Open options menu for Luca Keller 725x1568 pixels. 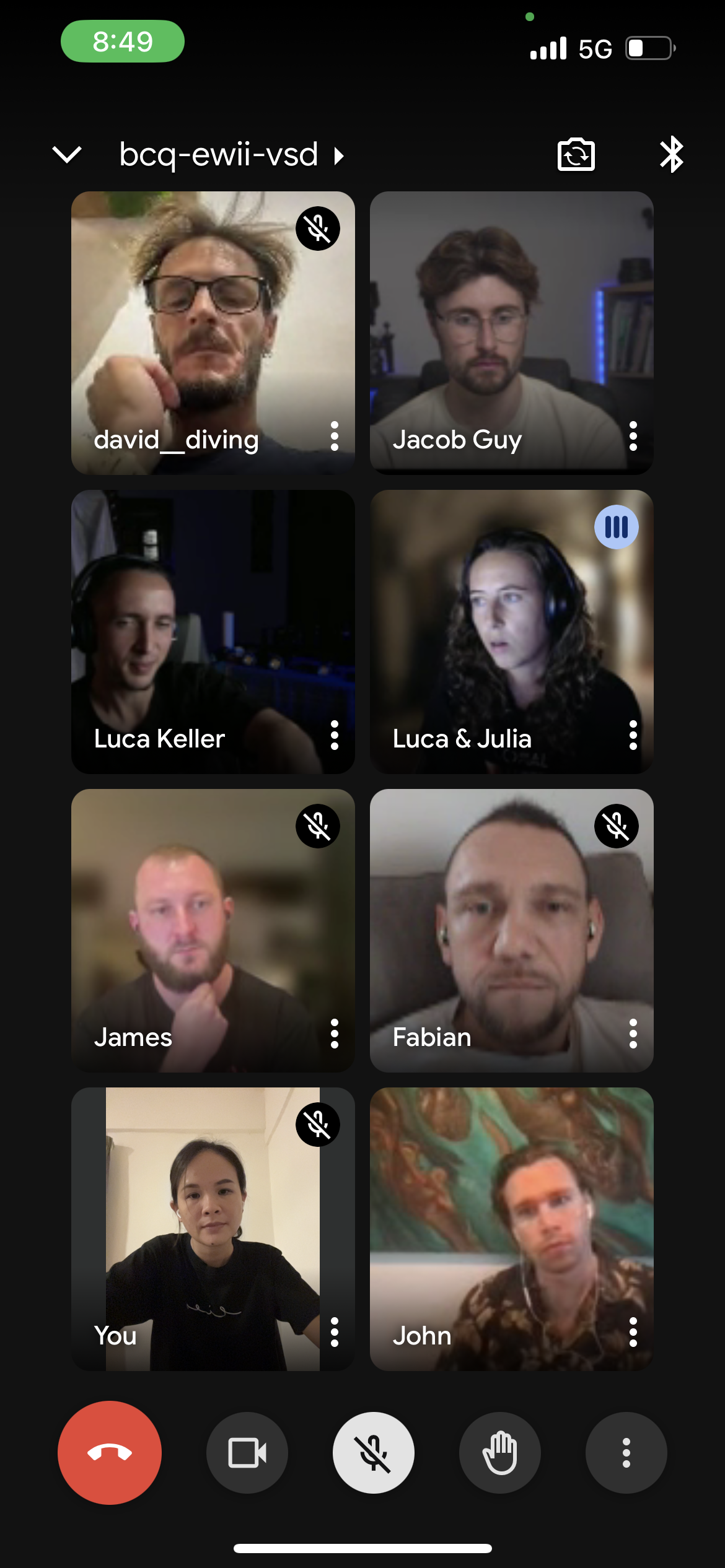click(x=335, y=735)
